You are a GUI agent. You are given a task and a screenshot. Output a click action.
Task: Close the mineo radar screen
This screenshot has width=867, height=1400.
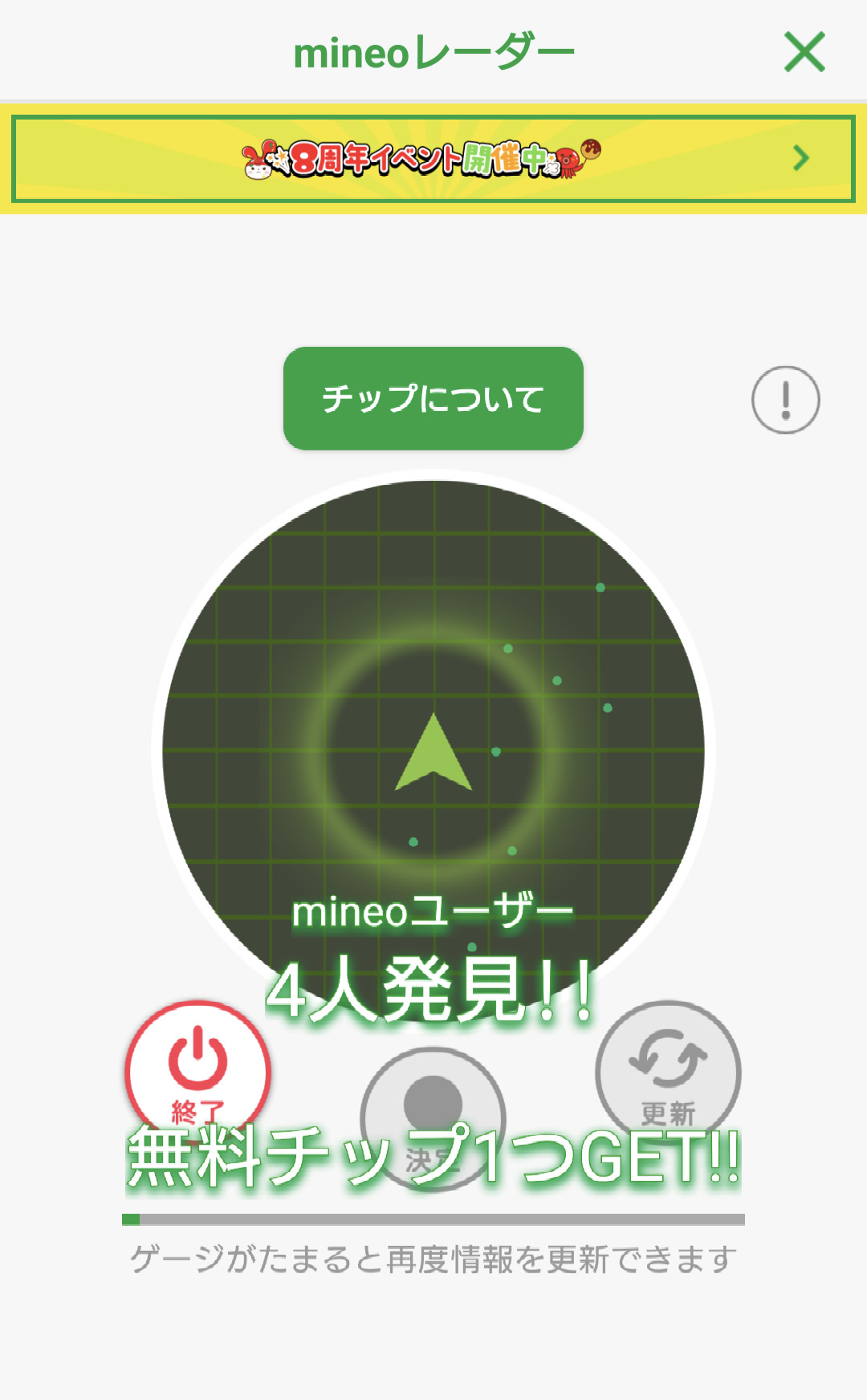coord(804,52)
